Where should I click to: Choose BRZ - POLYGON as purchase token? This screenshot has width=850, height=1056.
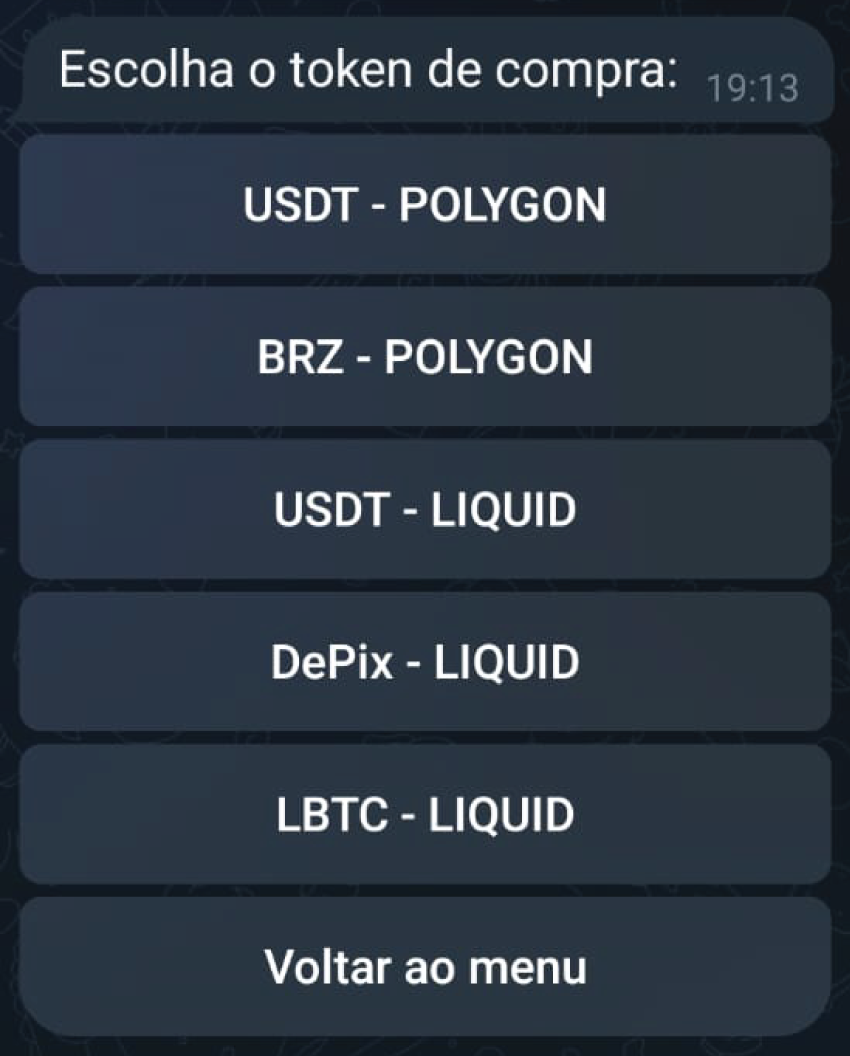click(x=424, y=357)
